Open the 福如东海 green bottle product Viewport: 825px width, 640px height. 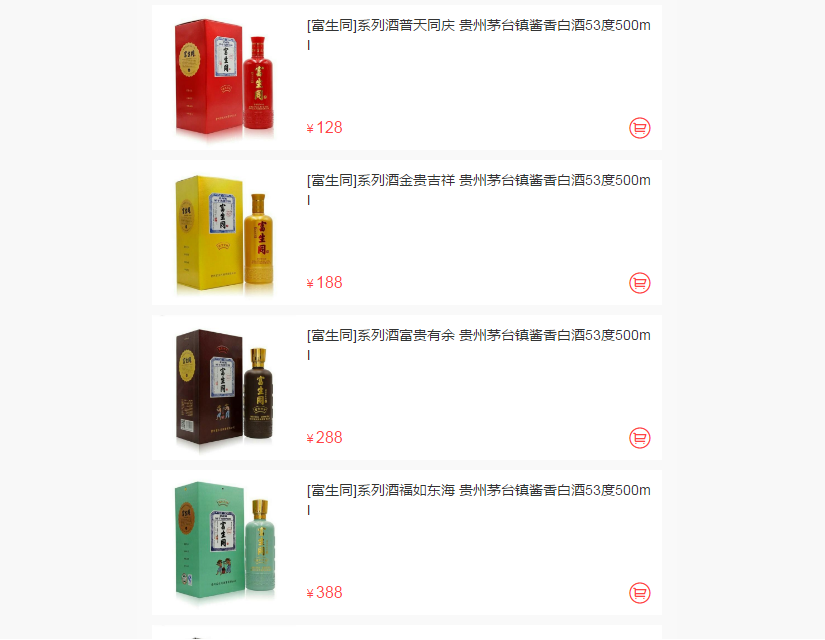pos(224,543)
